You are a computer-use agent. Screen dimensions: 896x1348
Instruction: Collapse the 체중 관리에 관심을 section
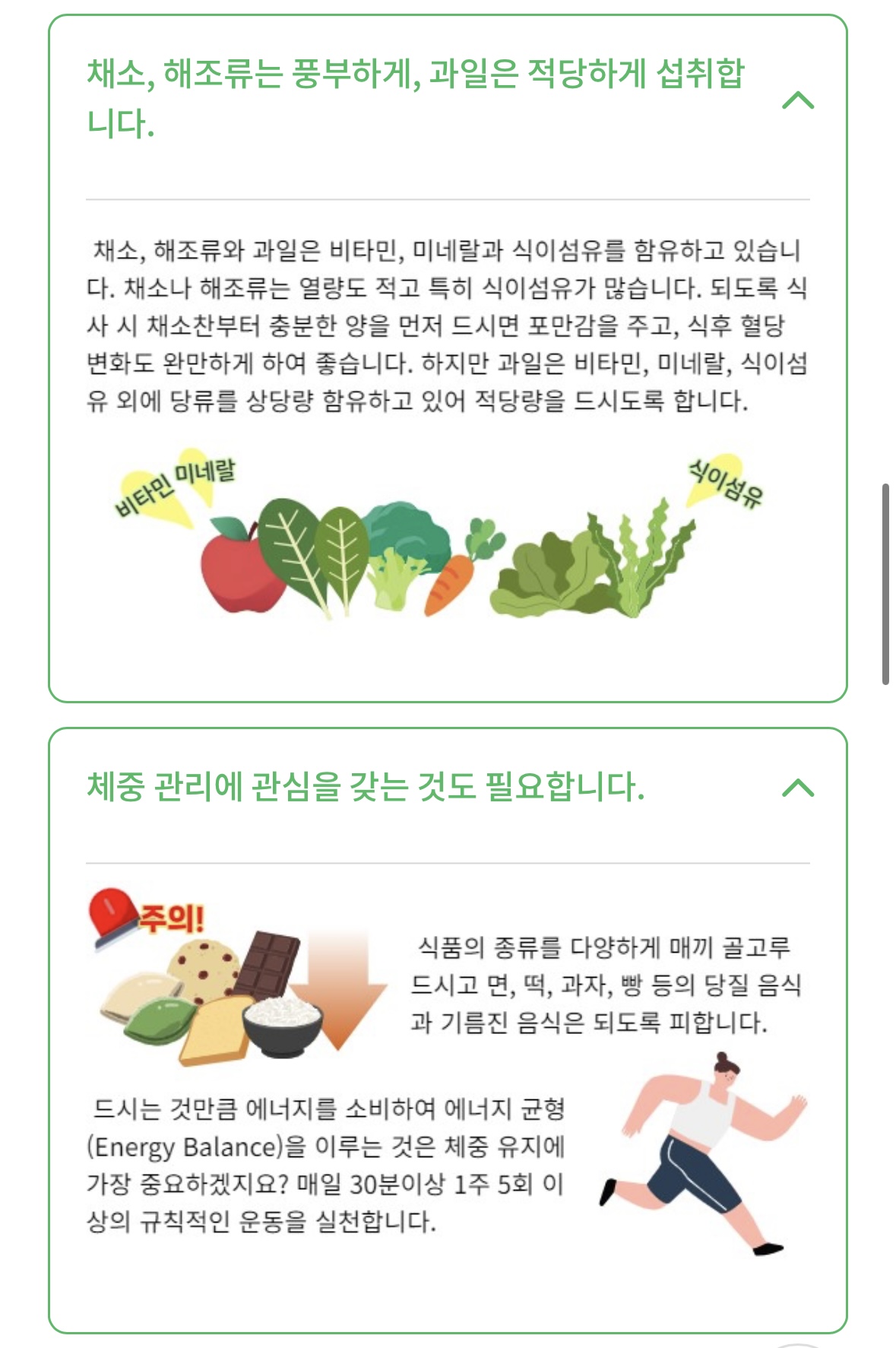(x=798, y=787)
